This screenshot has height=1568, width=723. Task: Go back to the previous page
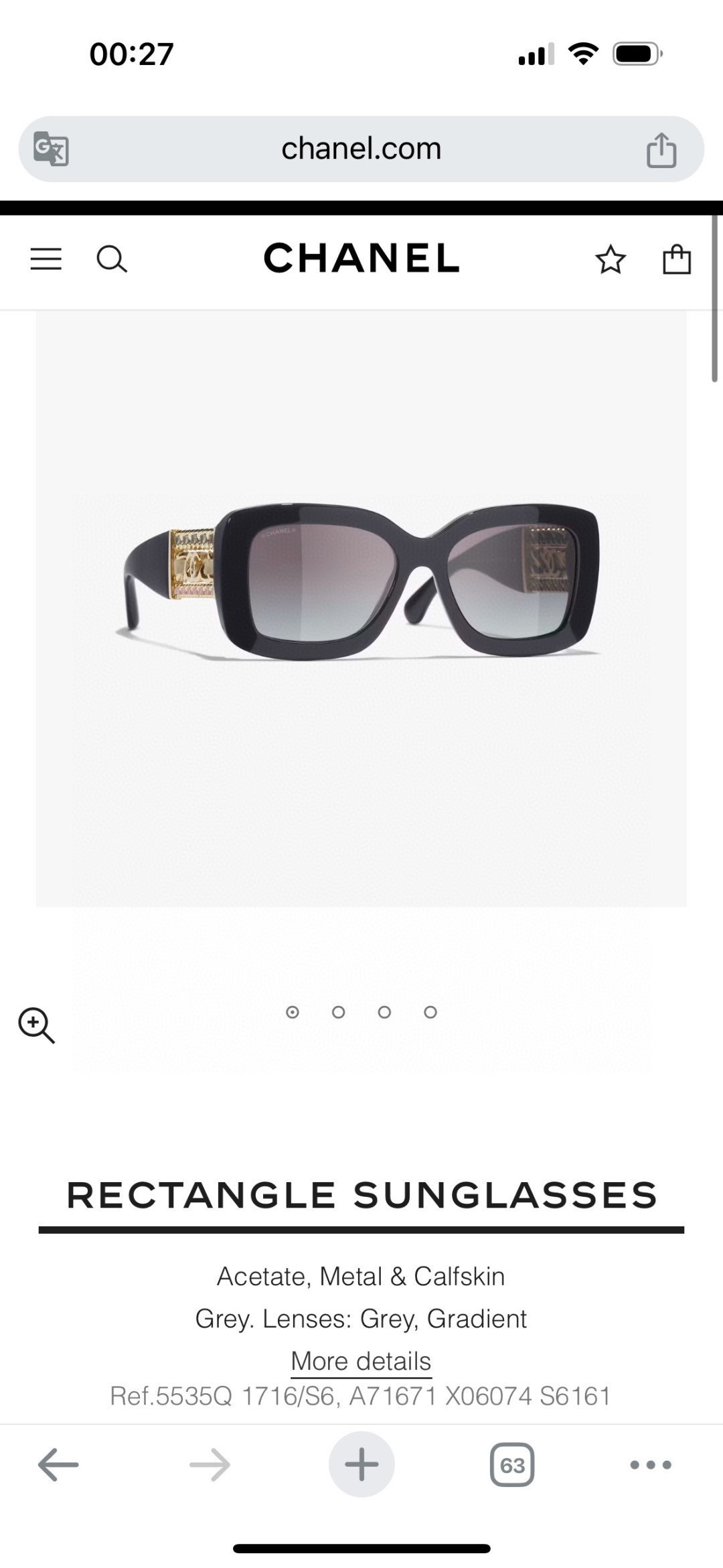(58, 1465)
